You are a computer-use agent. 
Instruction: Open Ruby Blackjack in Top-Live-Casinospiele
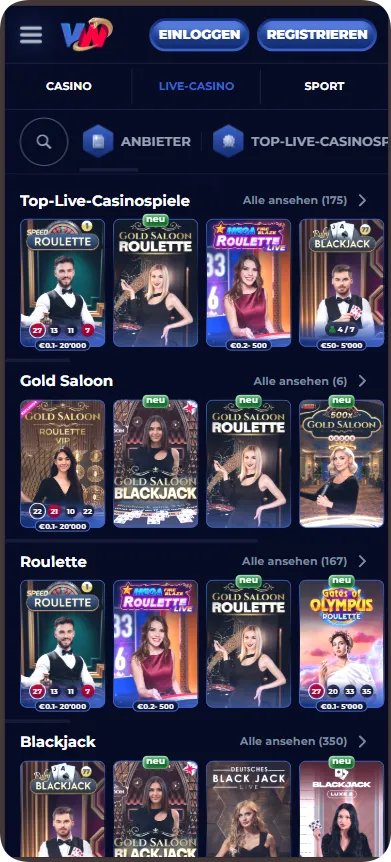coord(342,283)
